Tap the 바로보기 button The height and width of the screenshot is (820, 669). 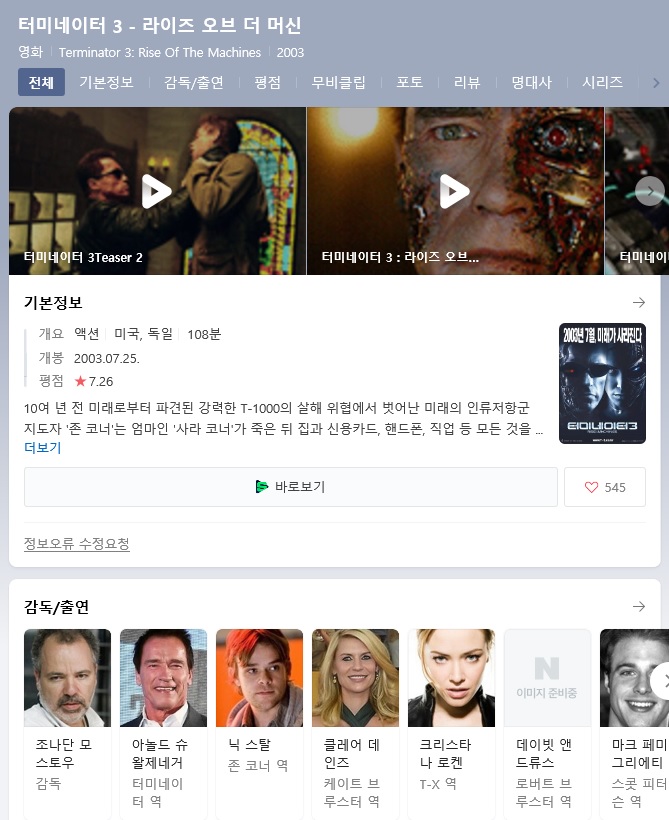coord(291,487)
